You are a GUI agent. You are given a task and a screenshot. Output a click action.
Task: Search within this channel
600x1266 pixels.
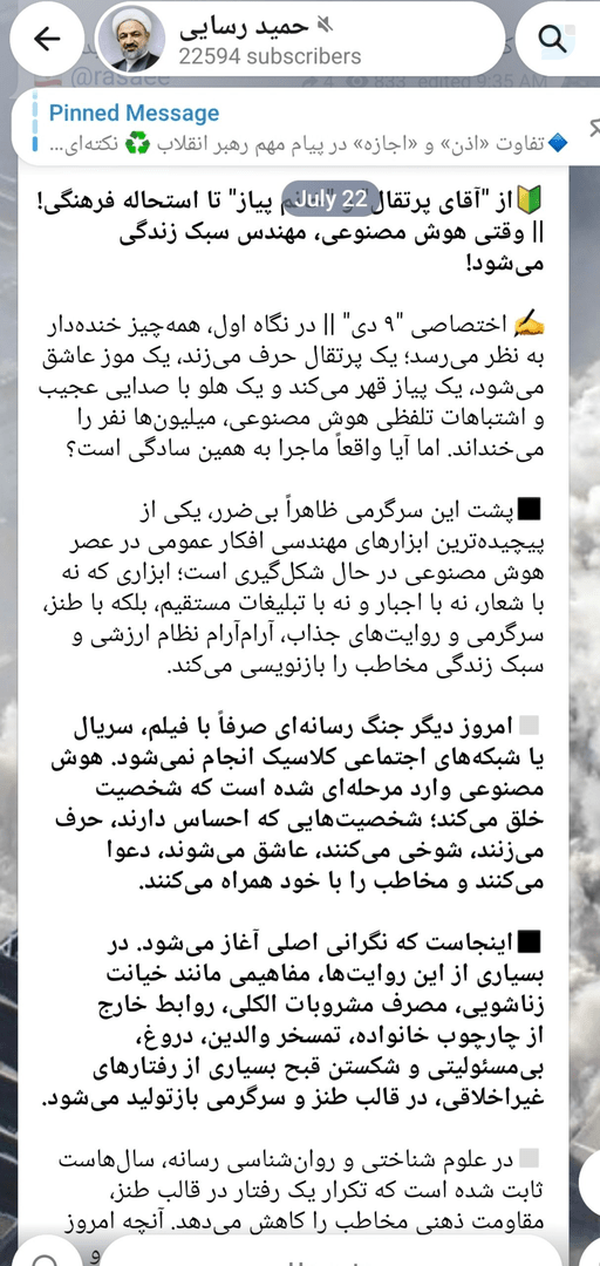[x=552, y=38]
